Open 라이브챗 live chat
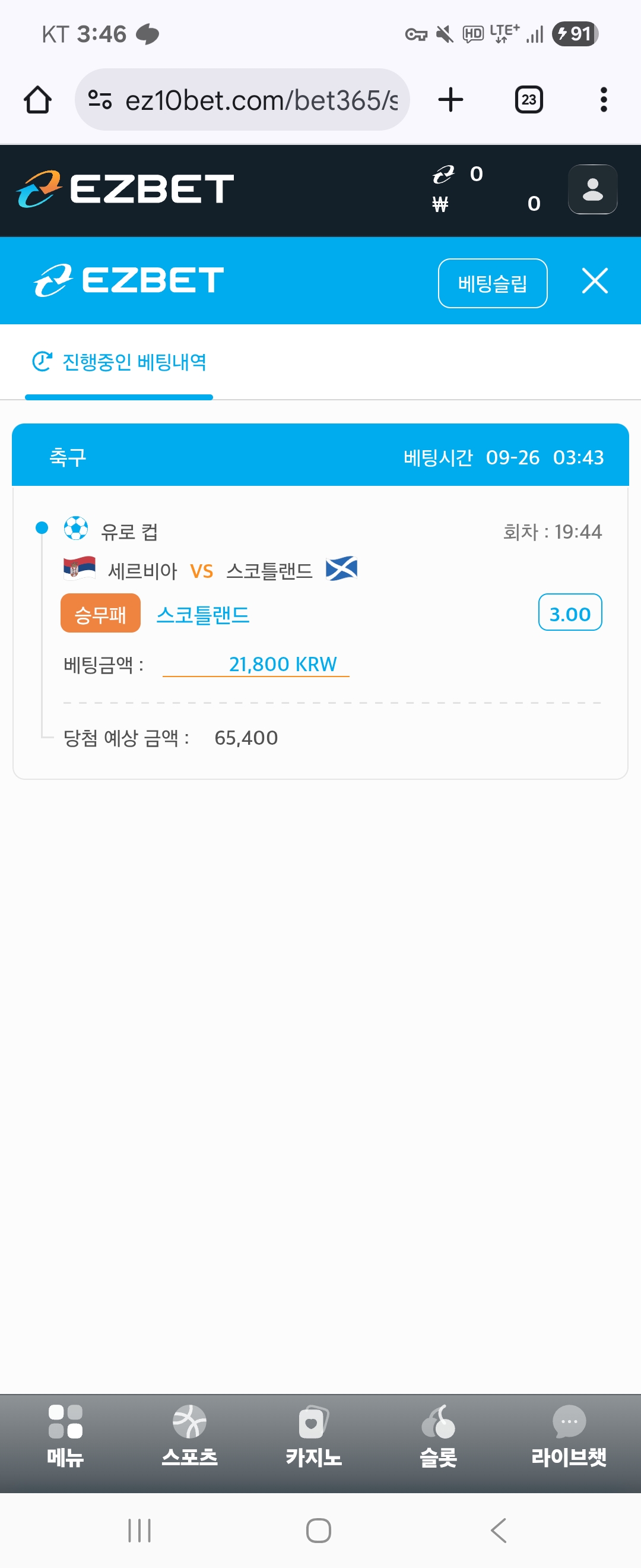 click(x=569, y=1437)
